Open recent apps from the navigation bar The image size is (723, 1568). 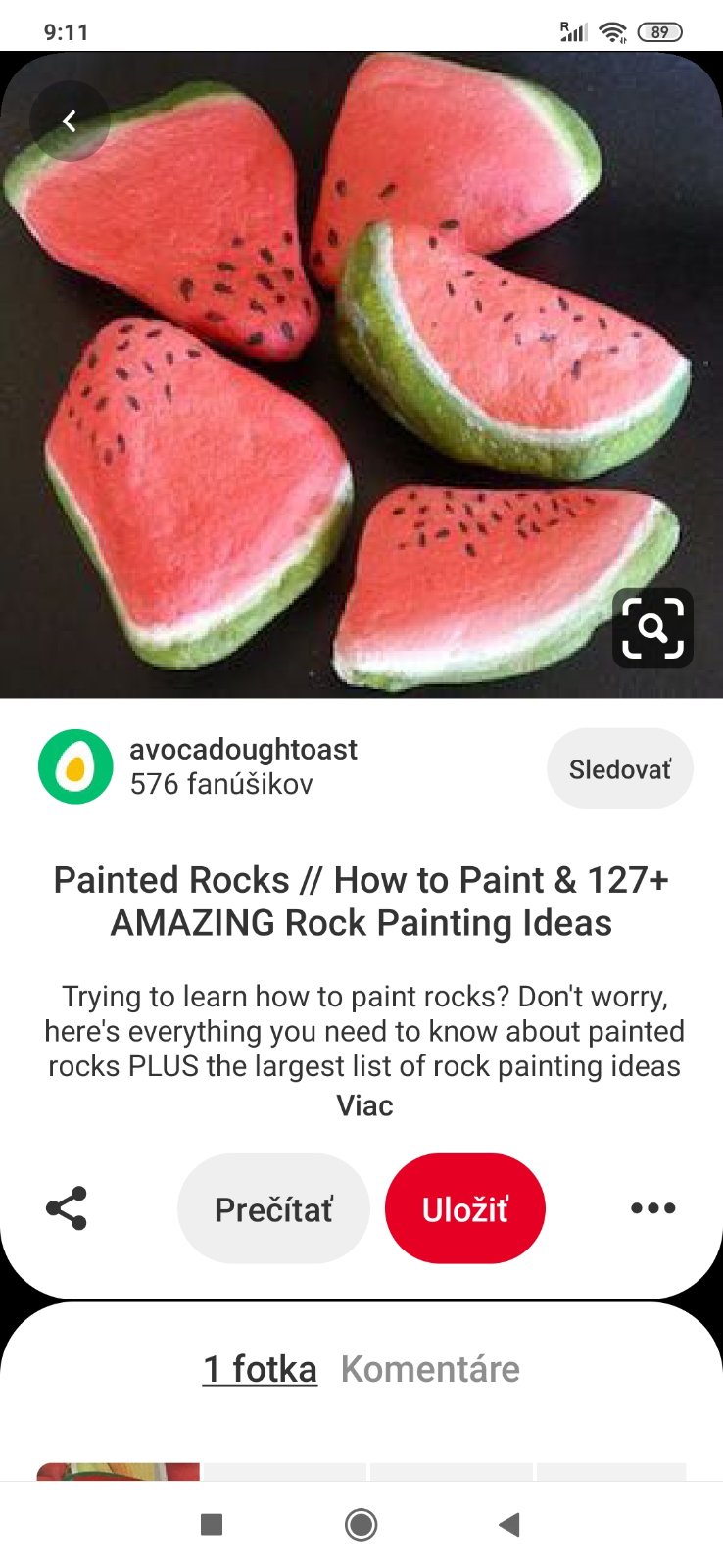[x=212, y=1524]
